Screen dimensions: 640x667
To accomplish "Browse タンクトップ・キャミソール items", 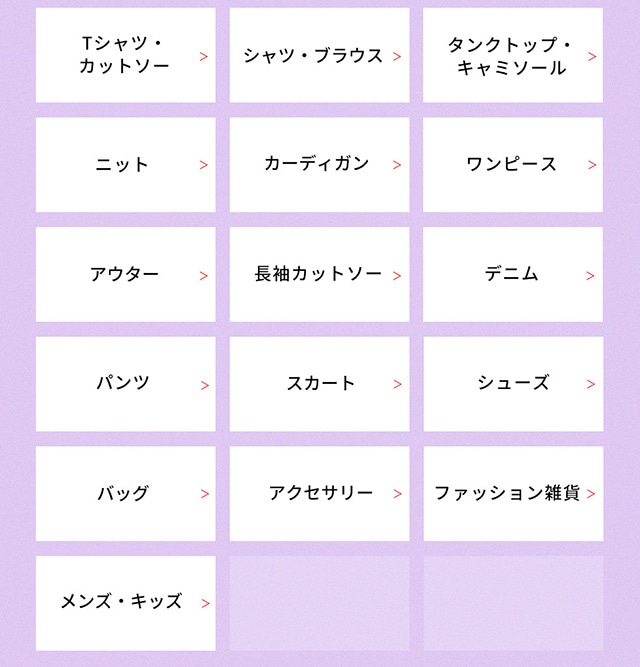I will [x=512, y=56].
